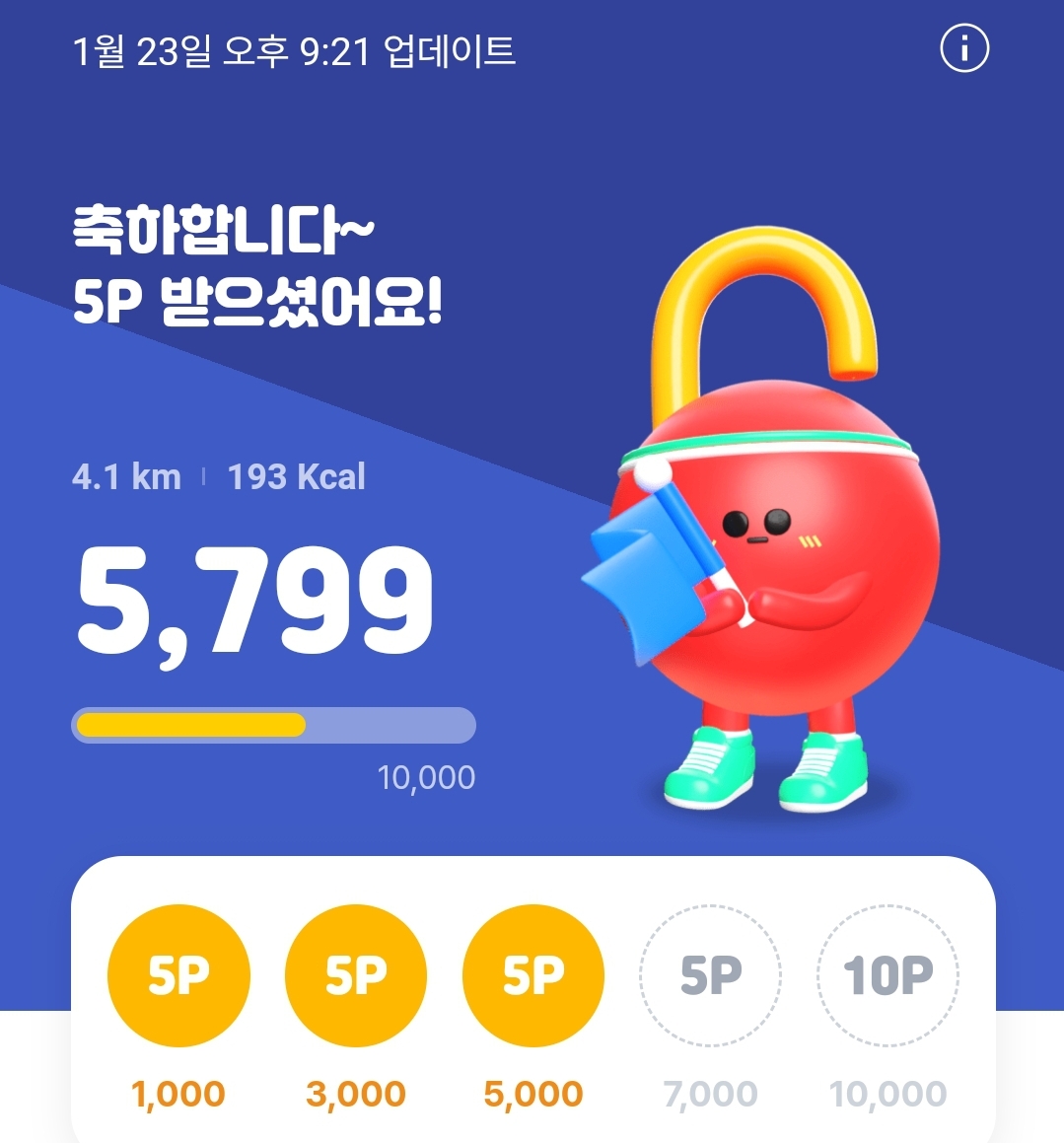This screenshot has width=1064, height=1143.
Task: Open the info icon for step rewards
Action: coord(963,48)
